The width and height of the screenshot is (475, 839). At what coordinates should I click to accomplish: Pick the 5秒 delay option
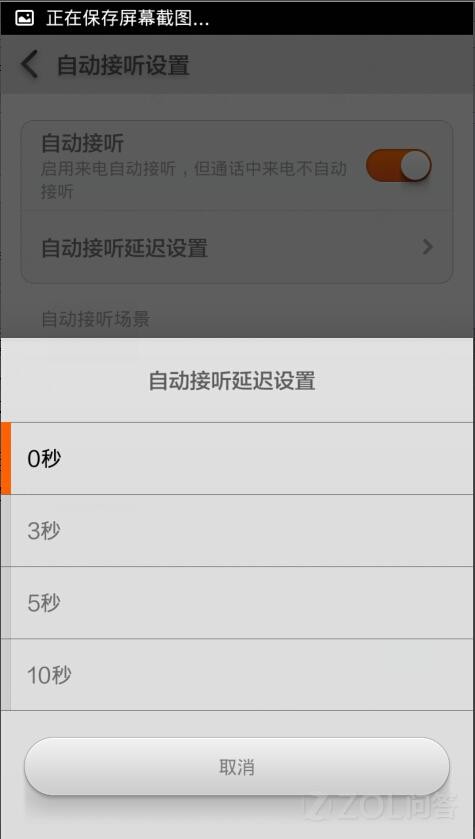238,602
